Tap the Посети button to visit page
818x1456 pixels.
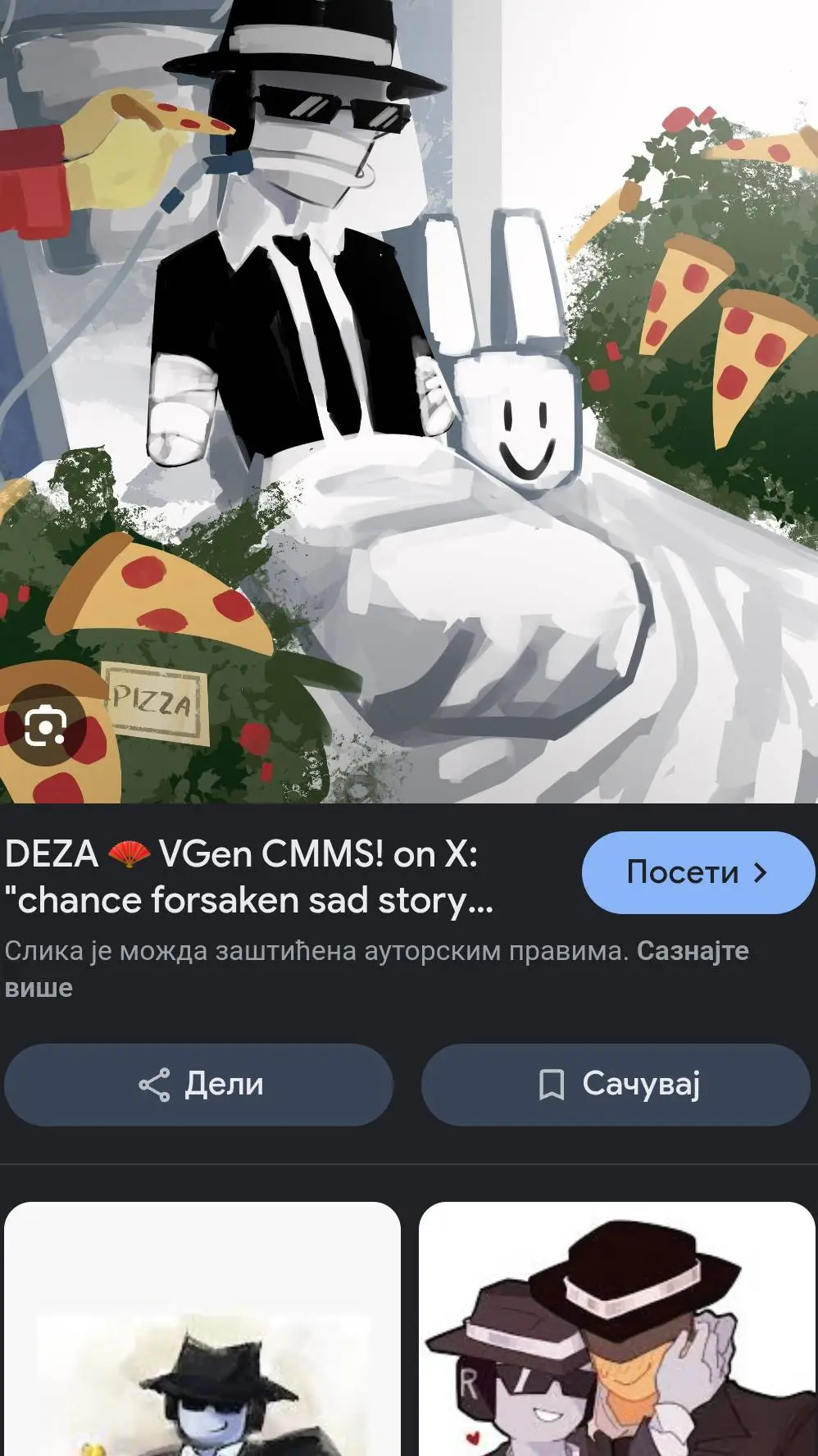[698, 872]
